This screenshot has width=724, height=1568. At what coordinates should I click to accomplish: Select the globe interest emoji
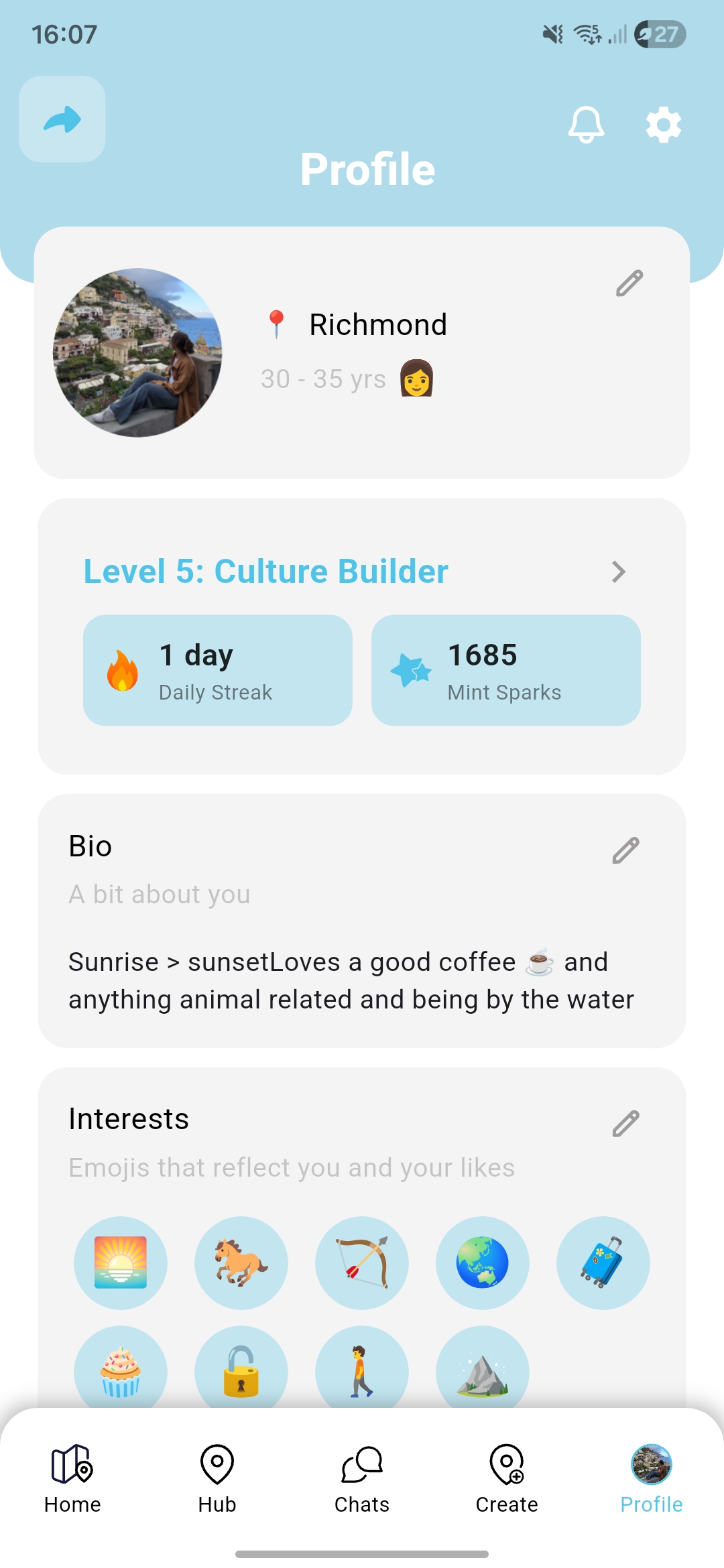pos(483,1262)
